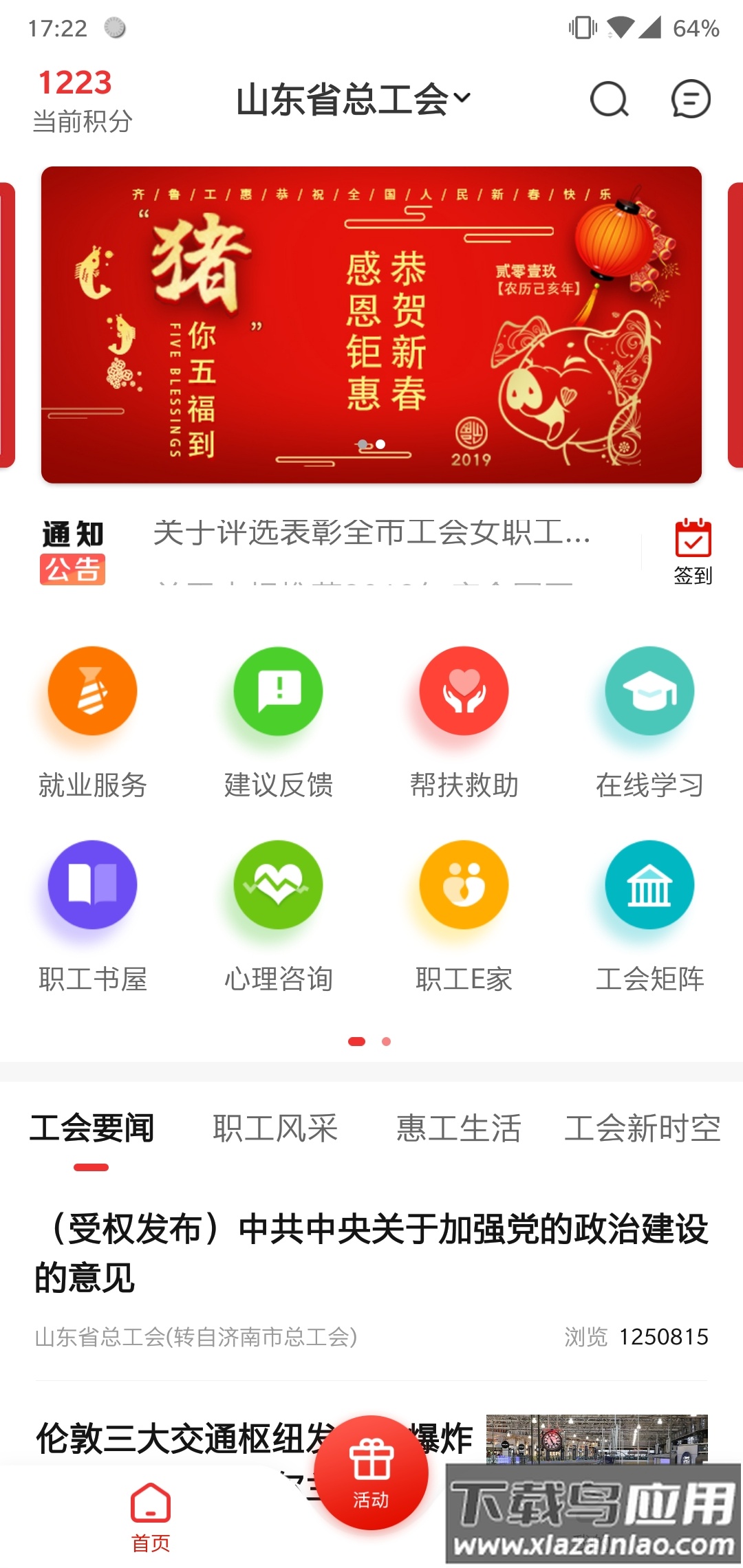This screenshot has width=743, height=1568.
Task: Tap the 签到 check-in calendar icon
Action: tap(693, 543)
